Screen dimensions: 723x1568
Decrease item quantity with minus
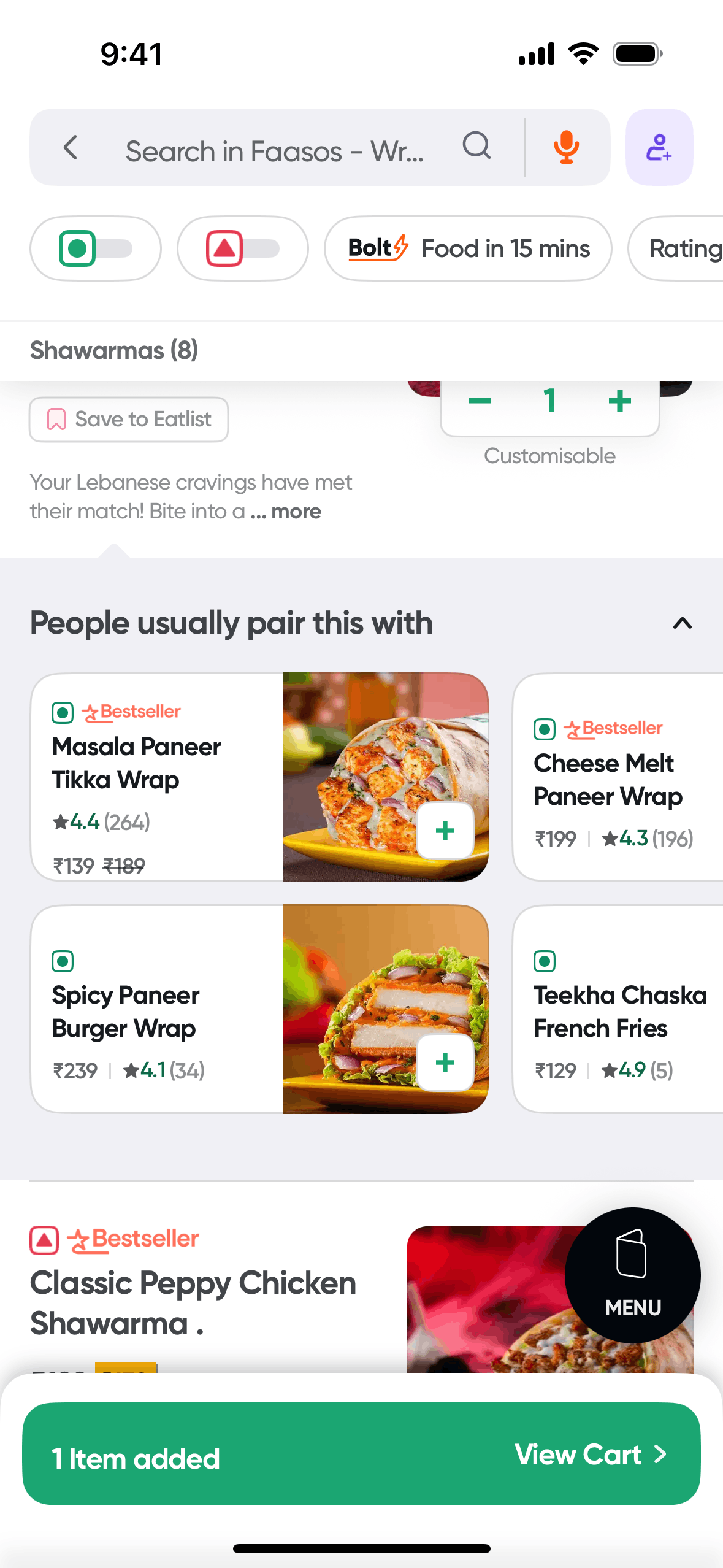click(x=480, y=402)
